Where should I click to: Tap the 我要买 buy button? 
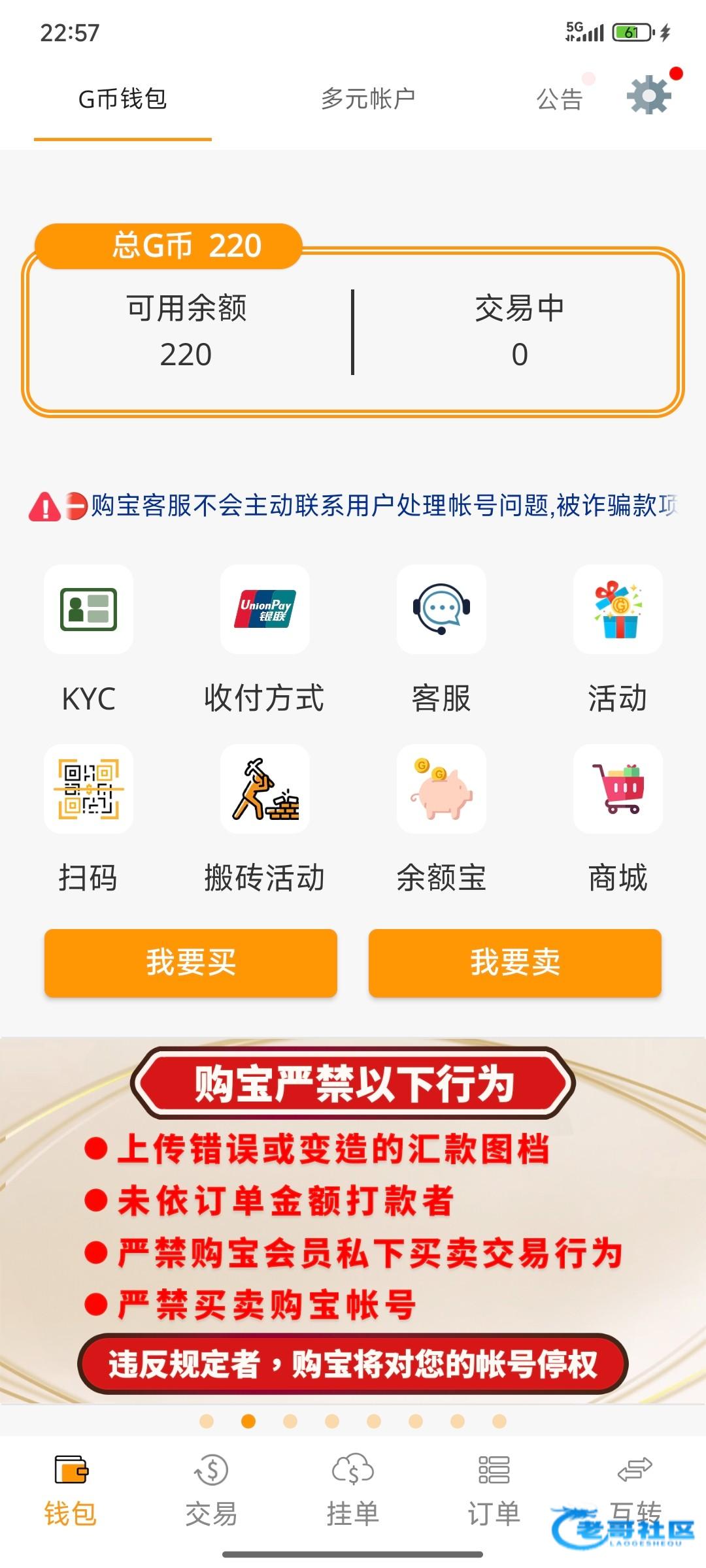point(191,962)
